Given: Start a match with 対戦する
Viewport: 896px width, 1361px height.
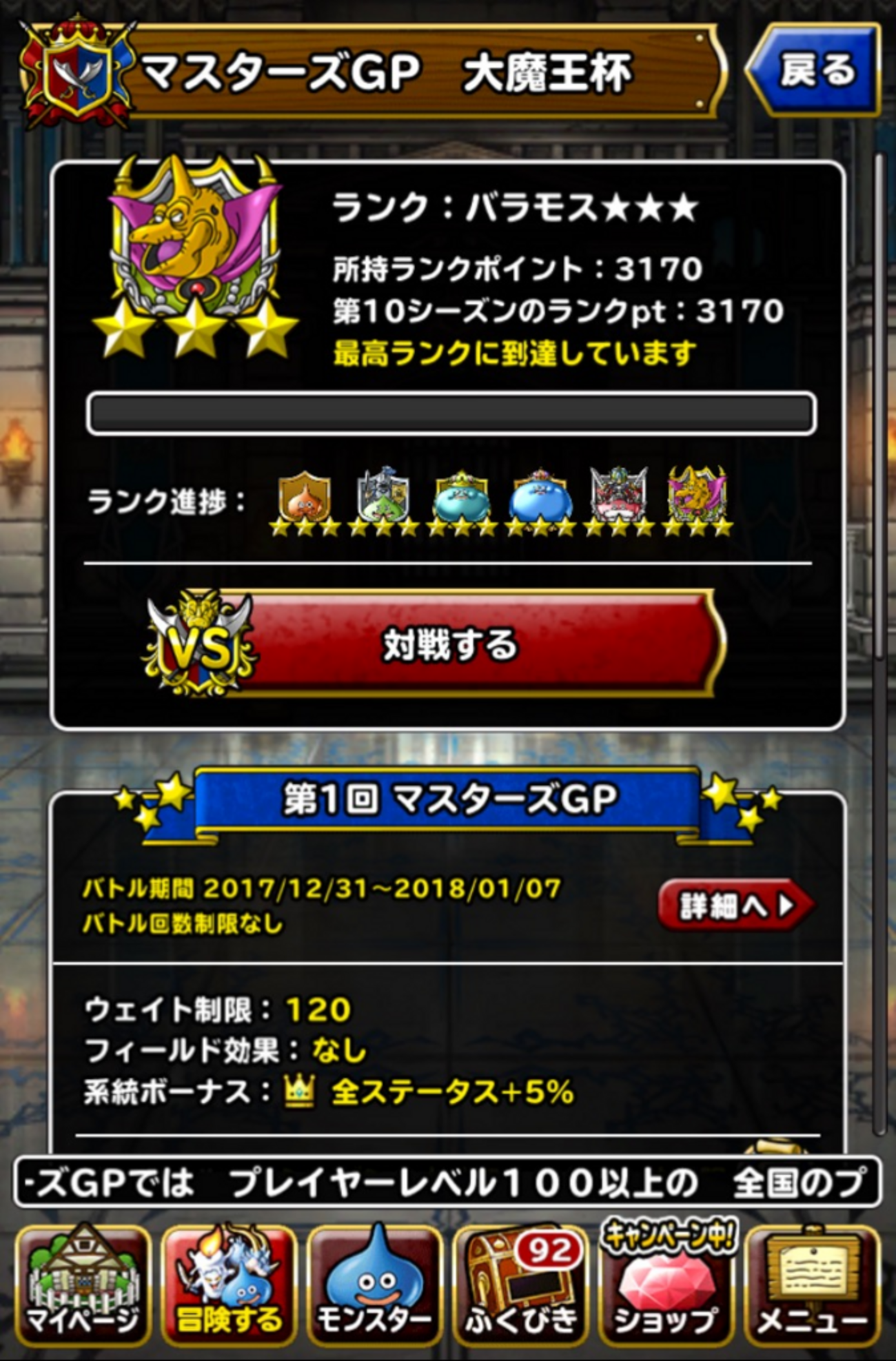Looking at the screenshot, I should [448, 644].
